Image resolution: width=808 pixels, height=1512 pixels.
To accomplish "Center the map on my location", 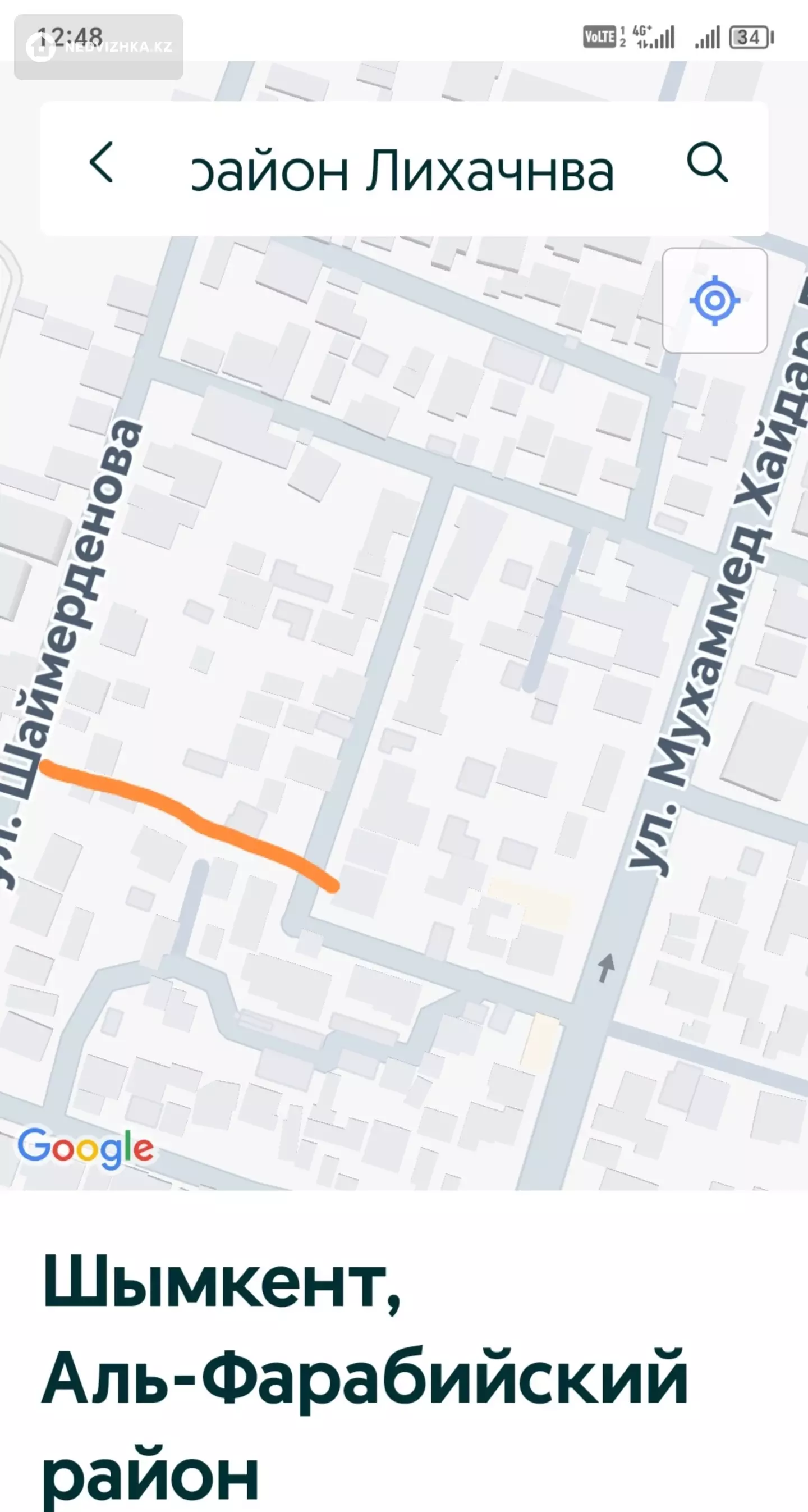I will pyautogui.click(x=715, y=300).
